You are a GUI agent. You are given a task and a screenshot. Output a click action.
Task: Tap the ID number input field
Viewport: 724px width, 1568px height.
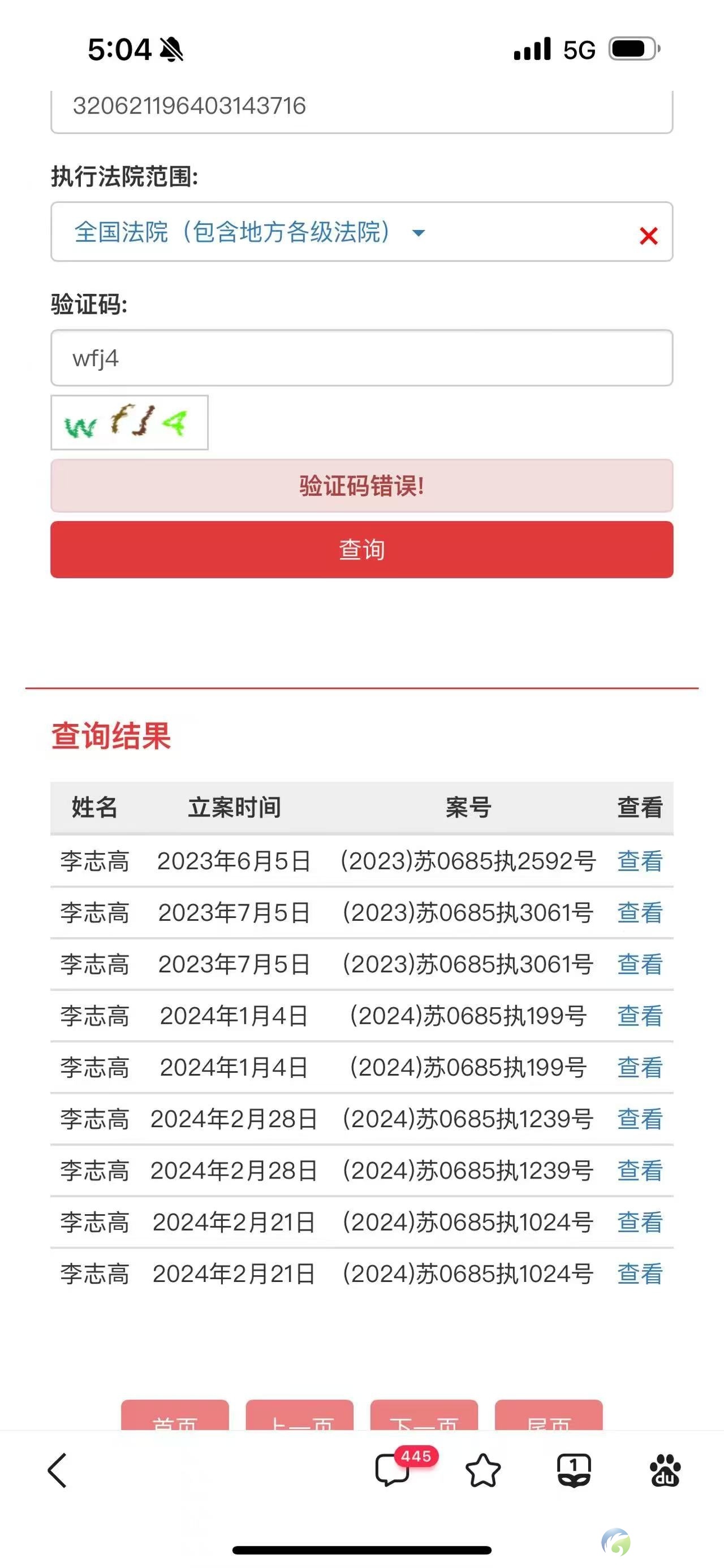coord(361,110)
